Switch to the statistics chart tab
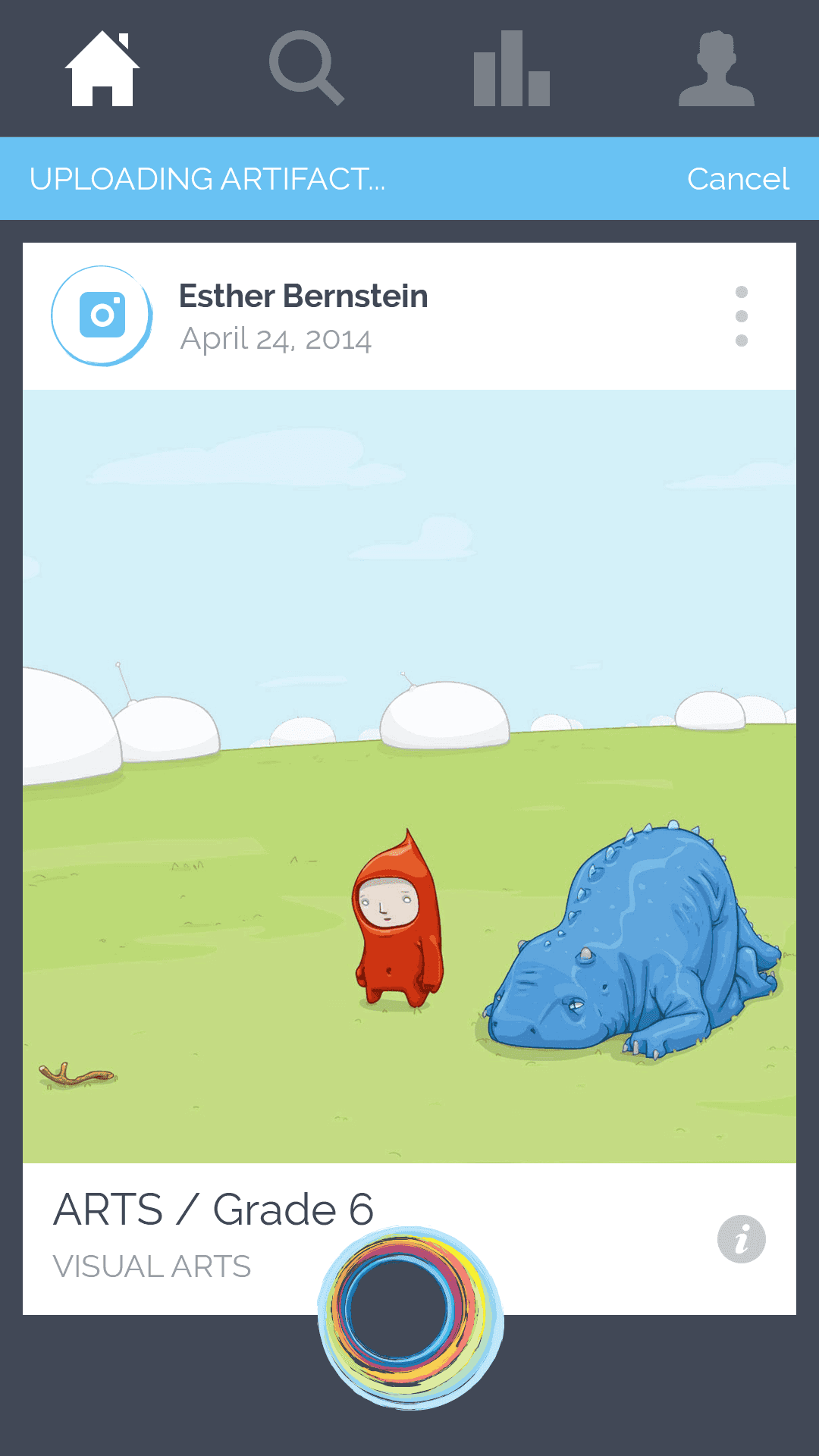 click(x=512, y=68)
